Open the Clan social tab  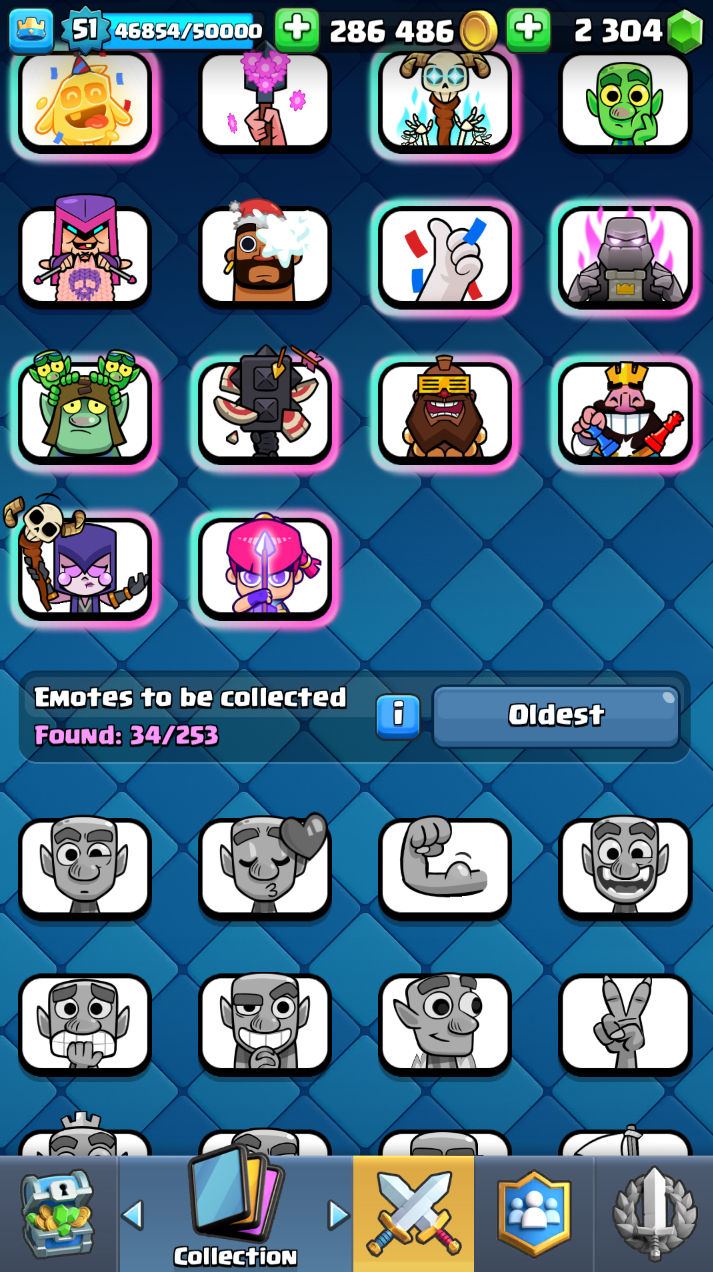point(534,1213)
